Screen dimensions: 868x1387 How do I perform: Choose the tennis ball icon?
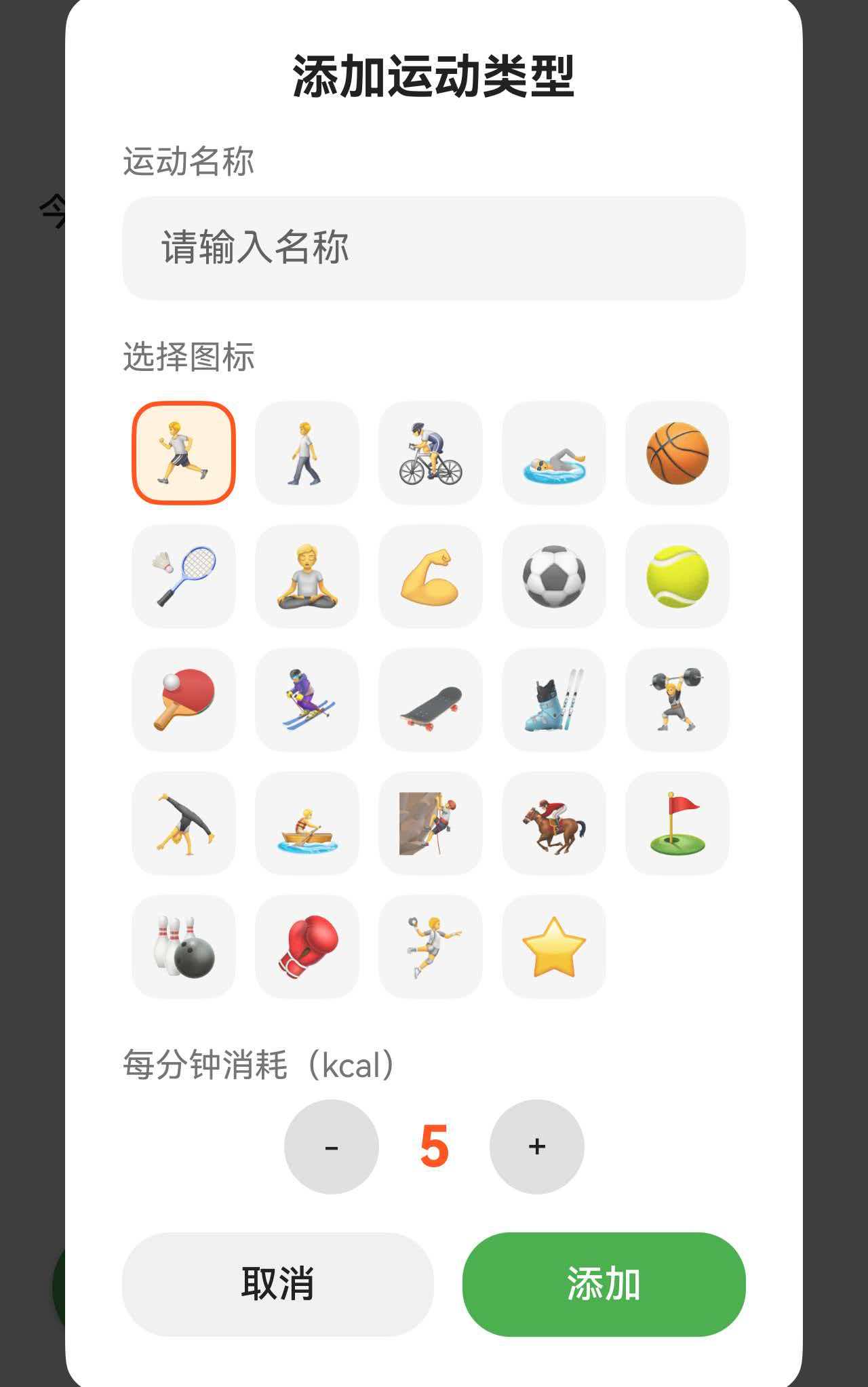[x=677, y=577]
